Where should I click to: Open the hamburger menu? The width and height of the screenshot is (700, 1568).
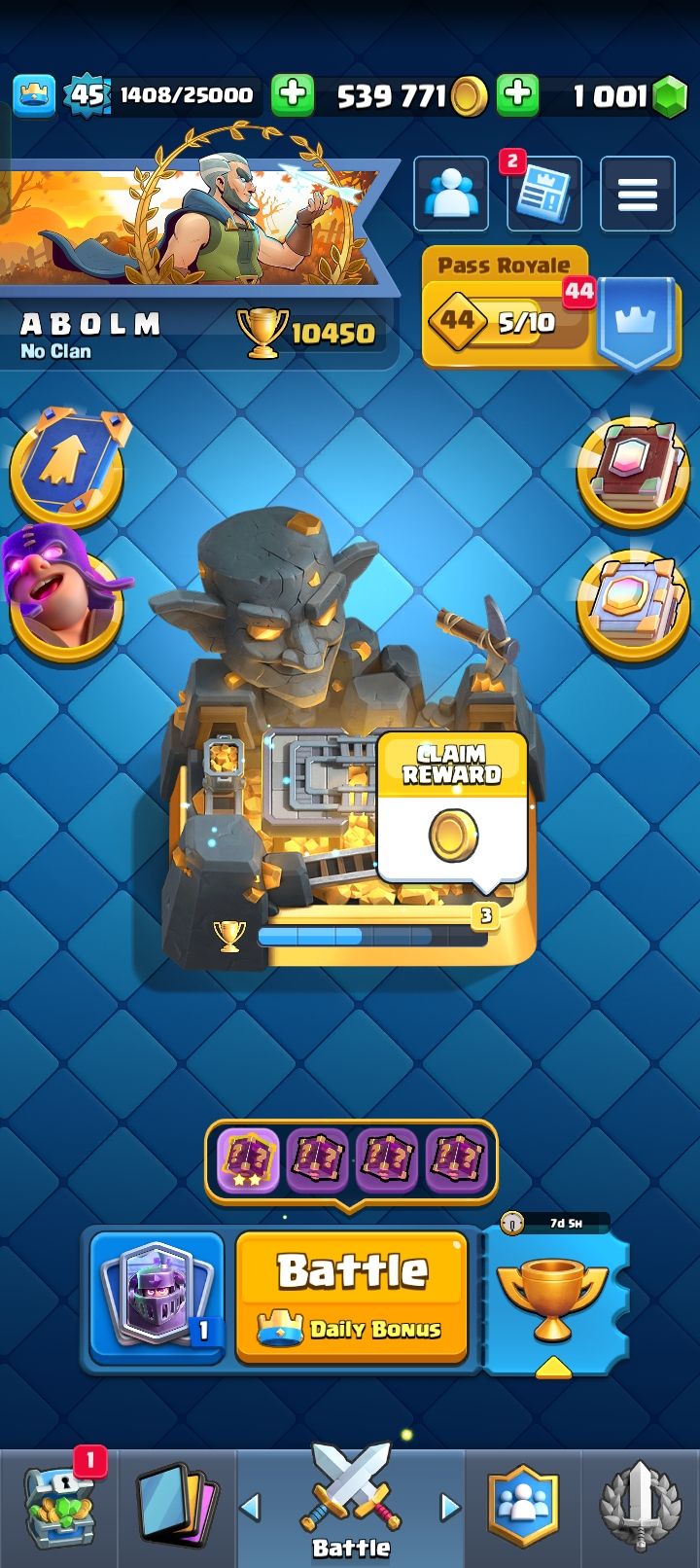[x=638, y=195]
